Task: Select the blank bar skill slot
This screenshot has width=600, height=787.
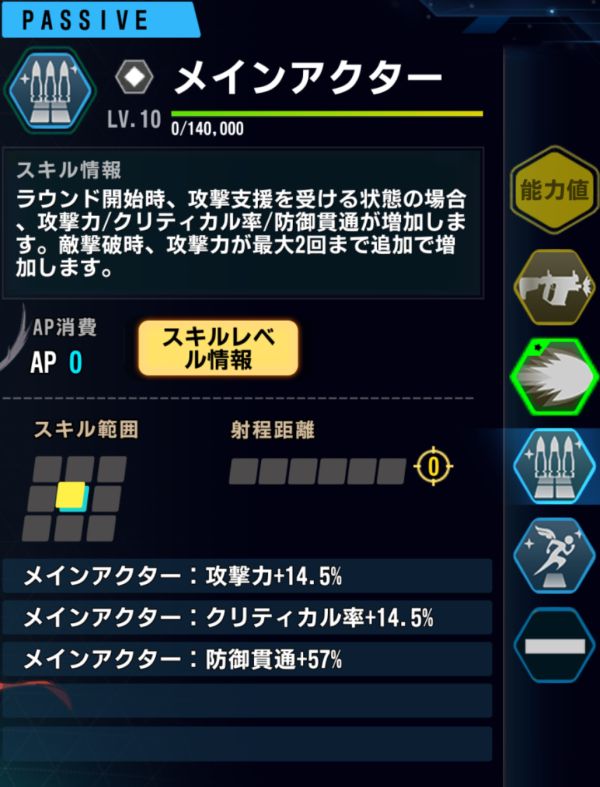Action: (x=554, y=645)
